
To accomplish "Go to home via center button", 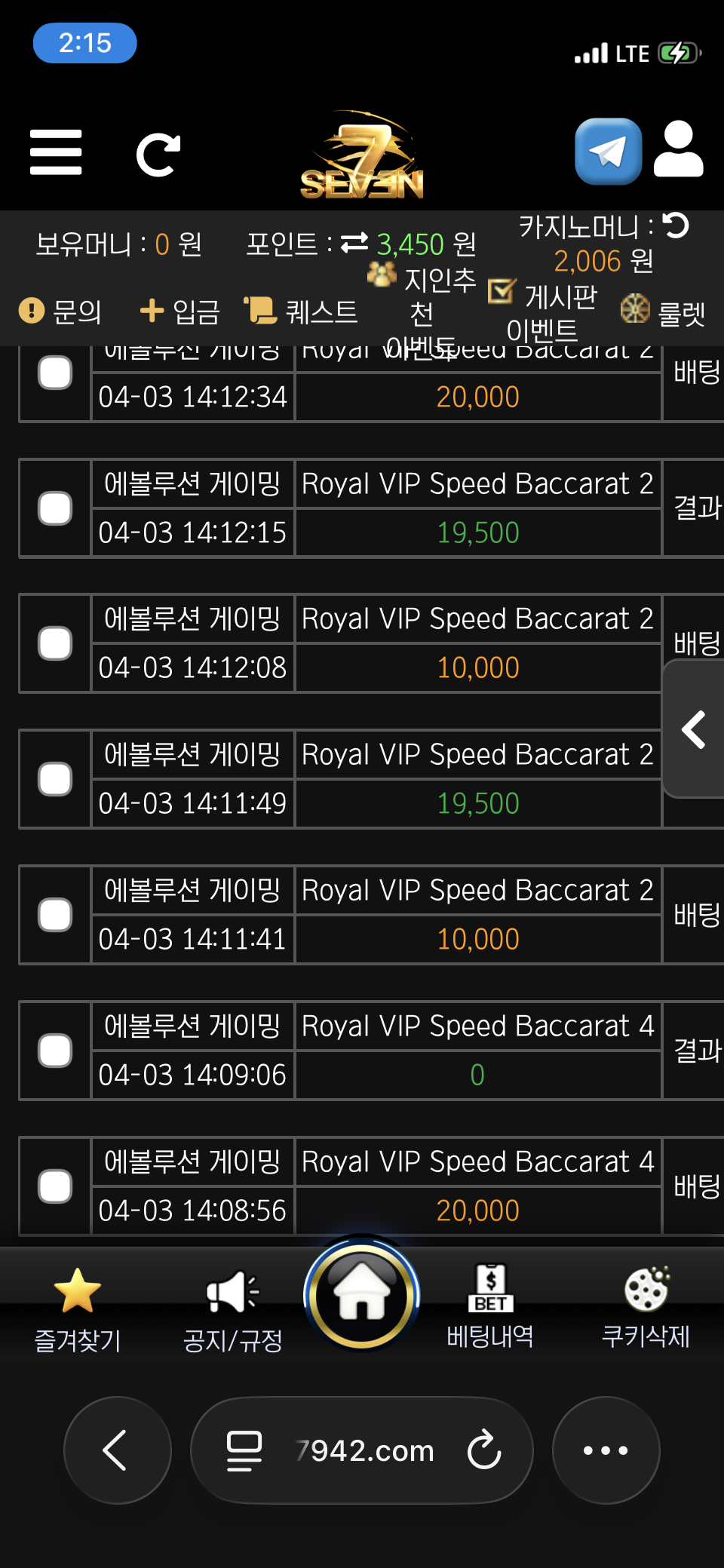I will (362, 1294).
